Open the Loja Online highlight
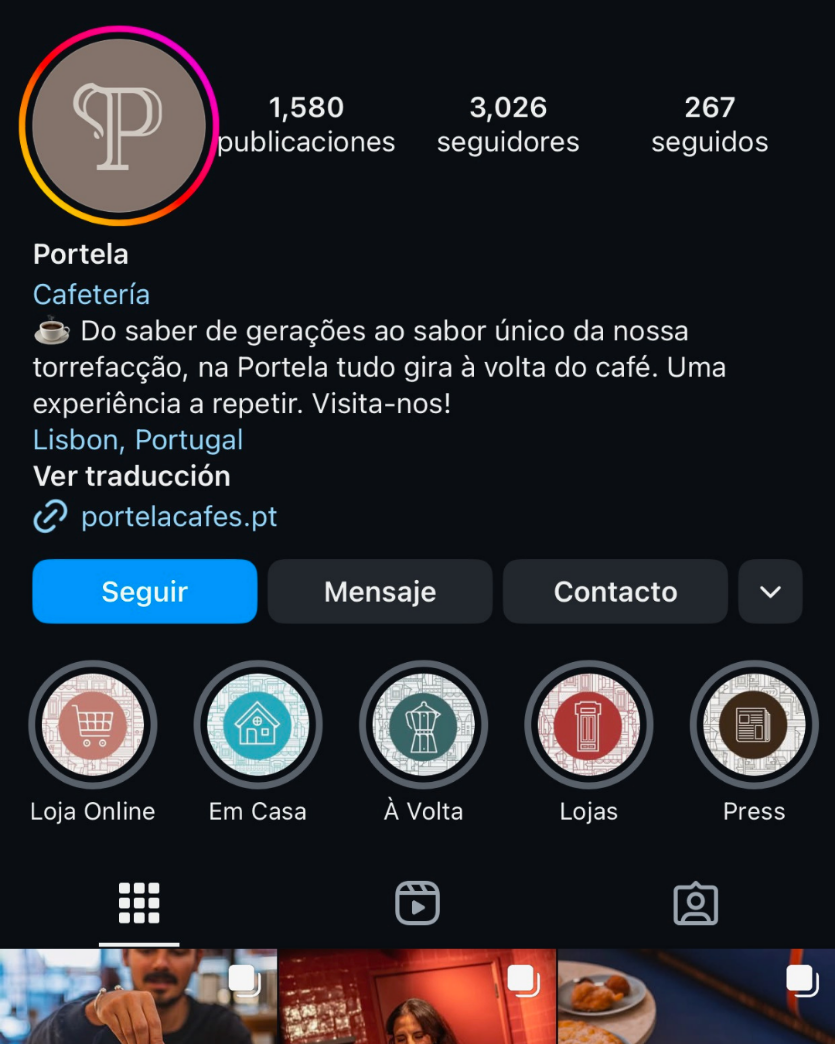The width and height of the screenshot is (835, 1044). [x=93, y=725]
